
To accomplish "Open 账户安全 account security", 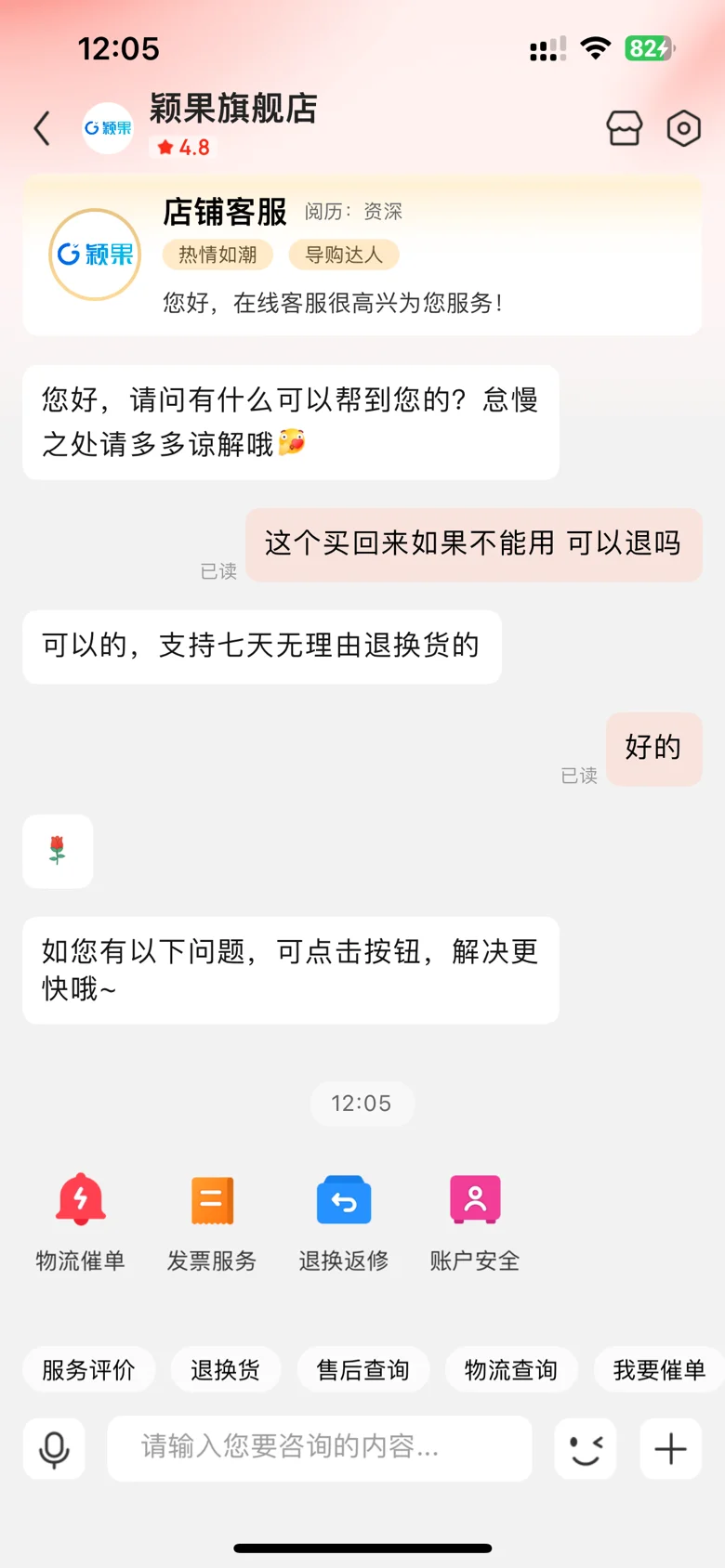I will click(x=475, y=1222).
